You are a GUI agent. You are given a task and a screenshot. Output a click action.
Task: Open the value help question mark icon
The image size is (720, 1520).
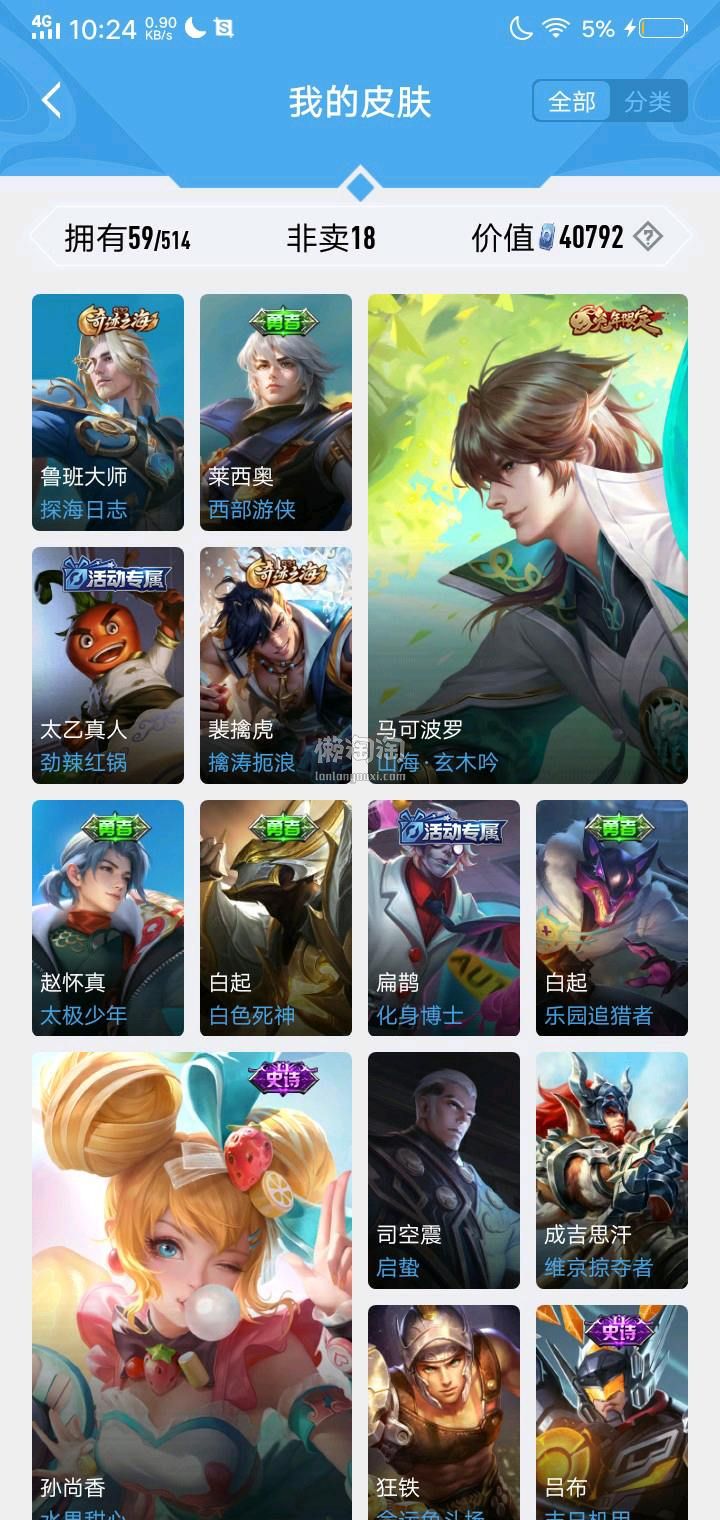[x=649, y=237]
